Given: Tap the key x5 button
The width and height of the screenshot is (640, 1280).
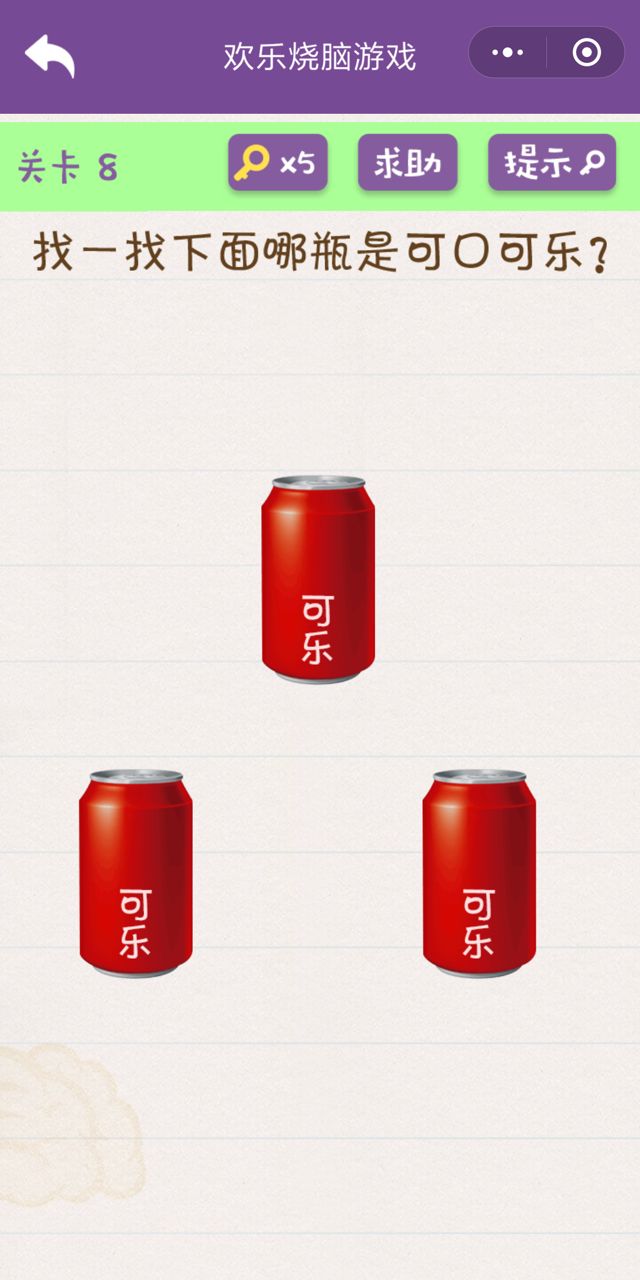Looking at the screenshot, I should pos(277,162).
